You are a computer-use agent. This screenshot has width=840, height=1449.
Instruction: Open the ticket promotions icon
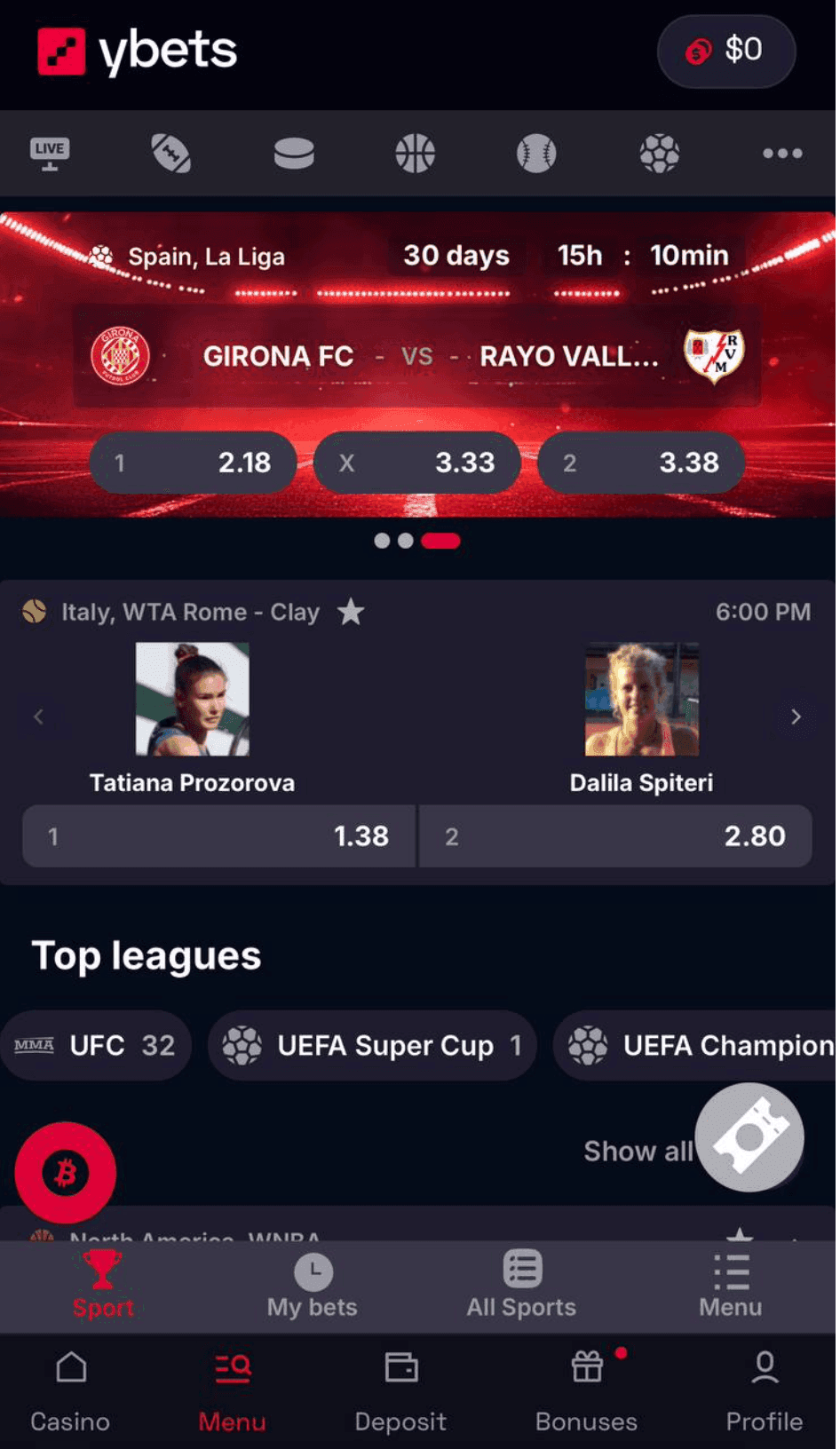pyautogui.click(x=750, y=1137)
